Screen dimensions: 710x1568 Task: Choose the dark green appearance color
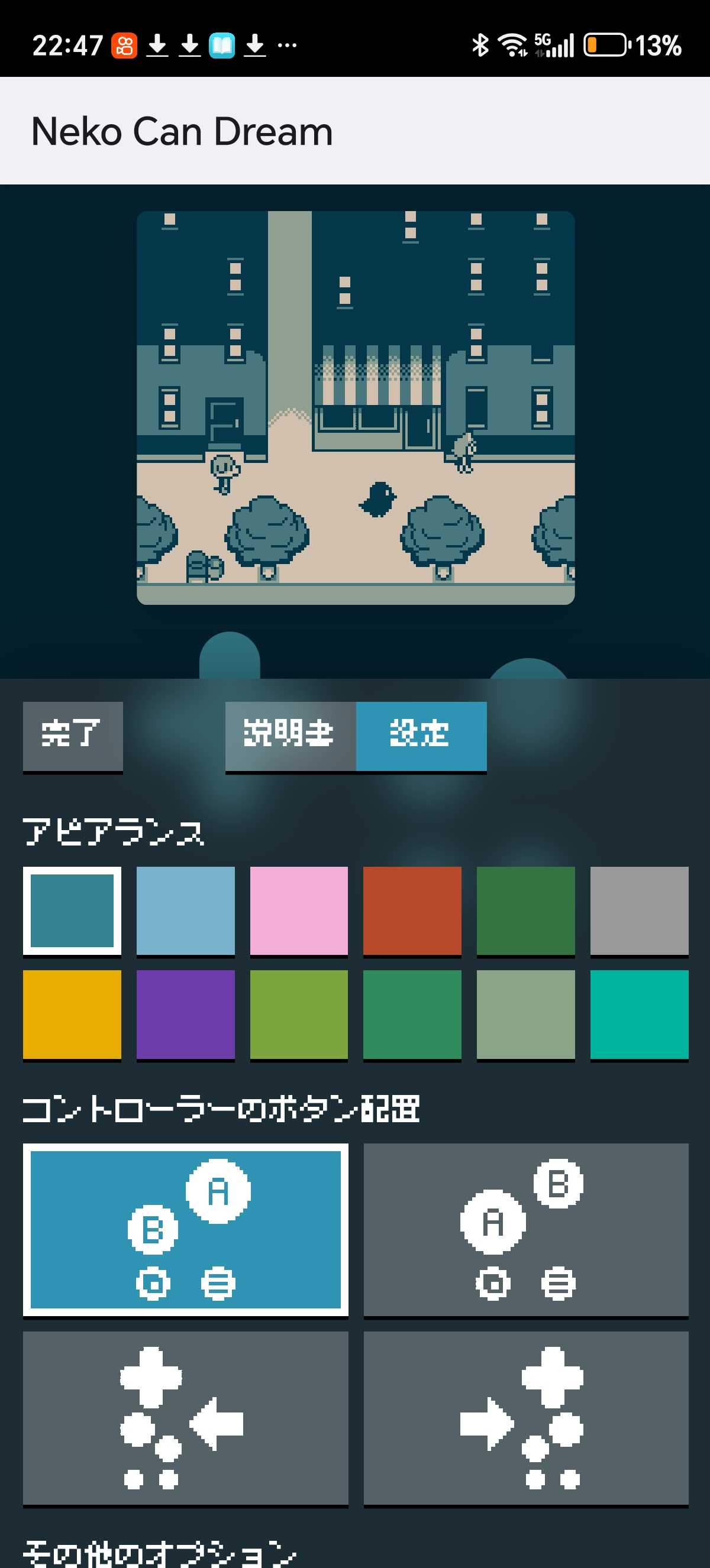525,911
